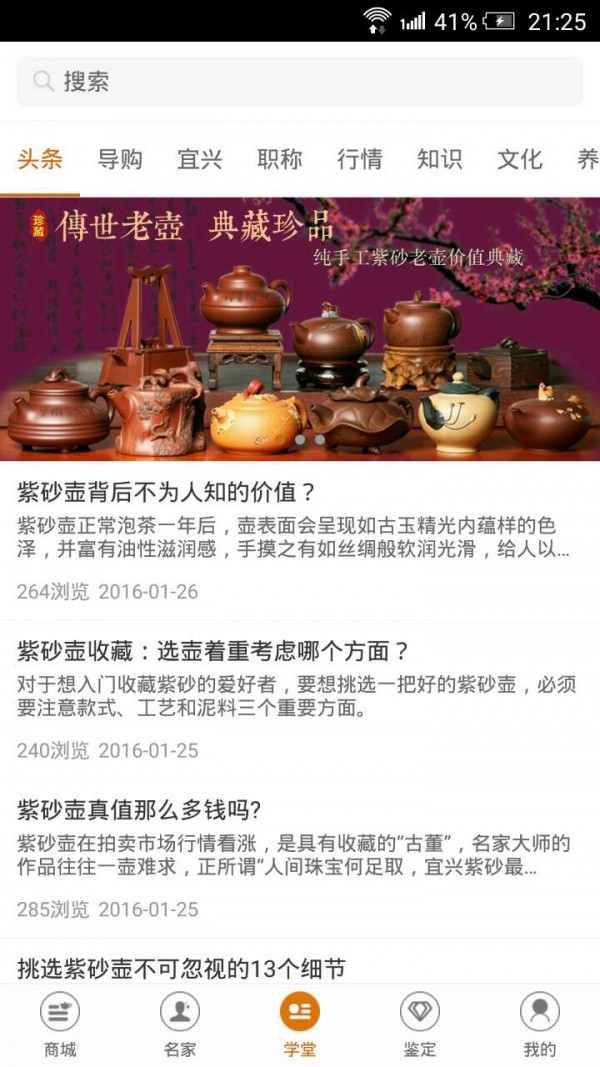Select the 文化 tab
600x1067 pixels.
520,159
